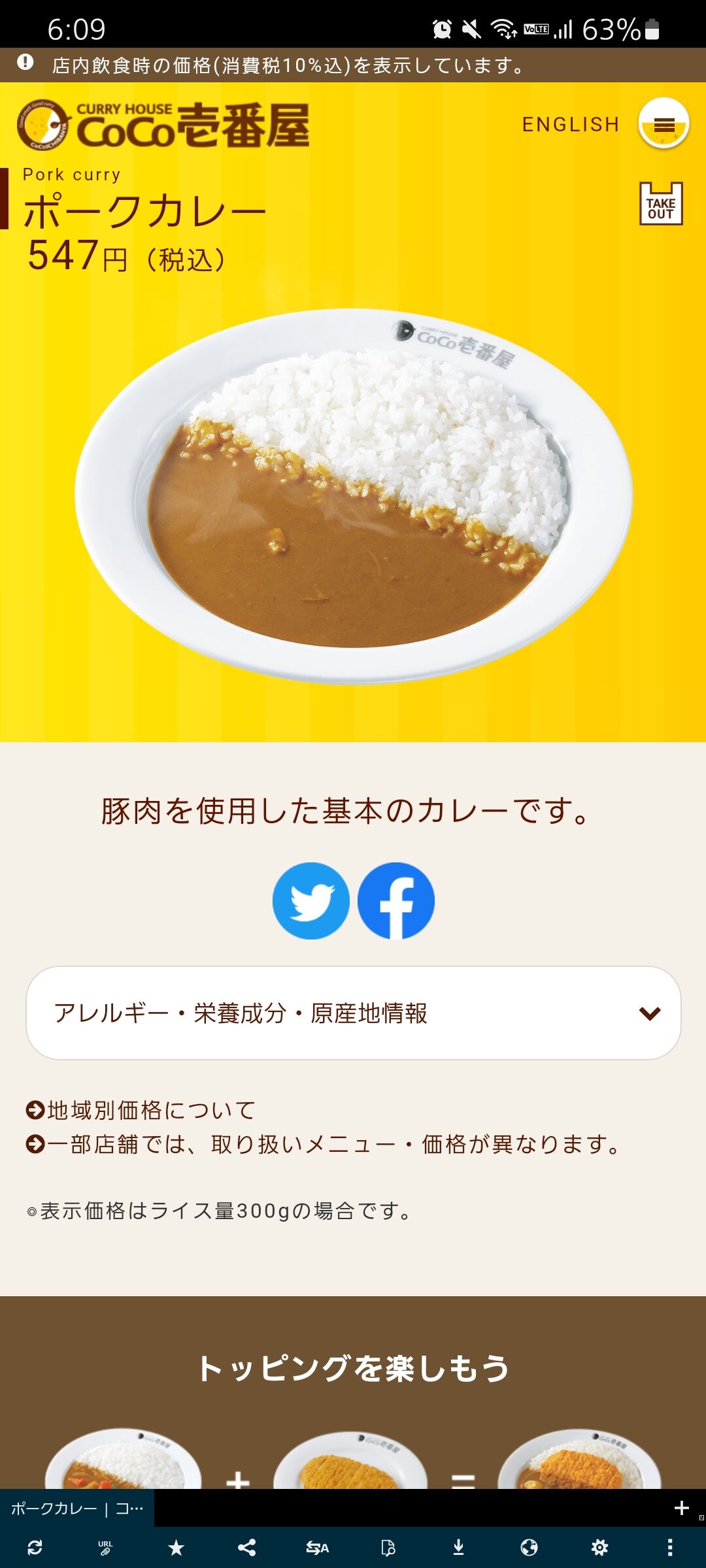The height and width of the screenshot is (1568, 706).
Task: Open downloads from the toolbar
Action: coord(459,1547)
